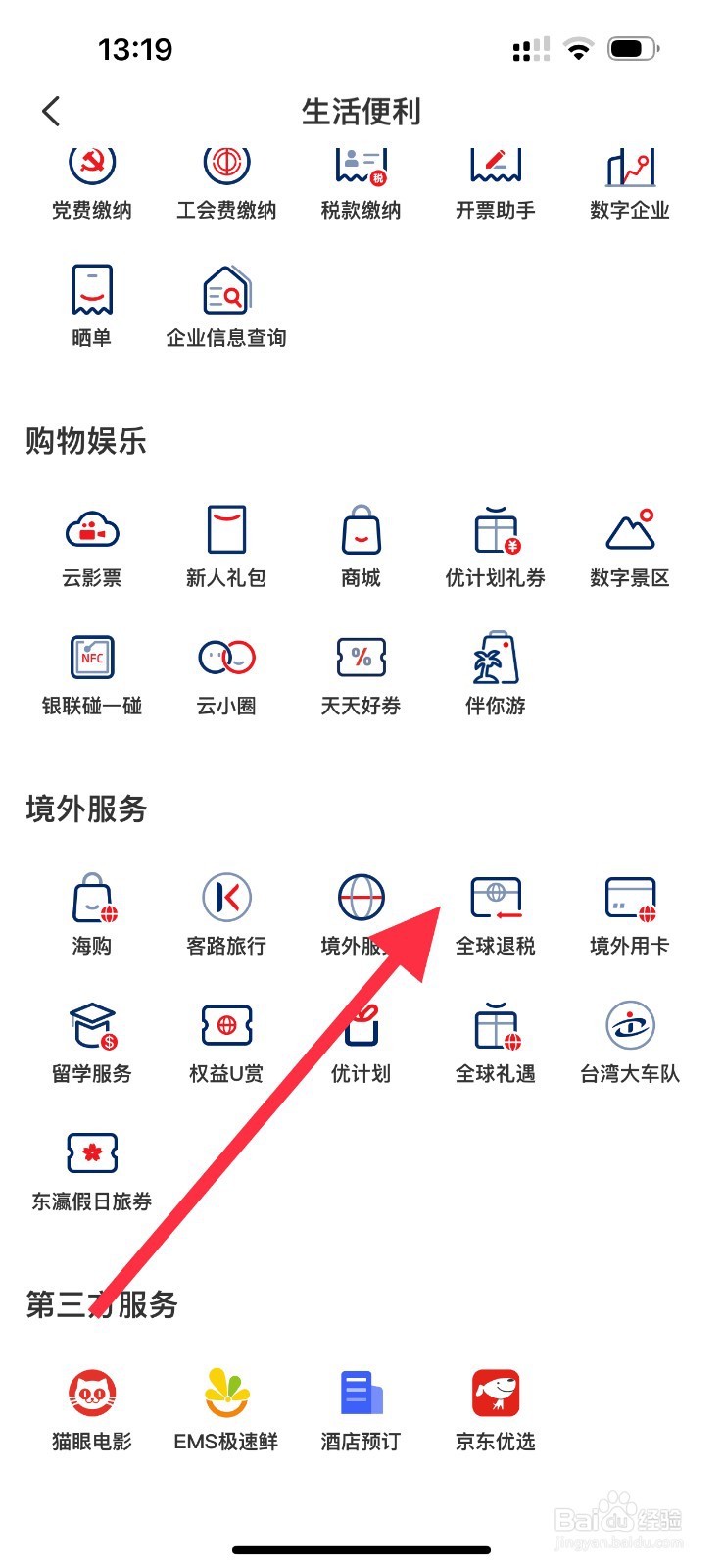Screen dimensions: 723x1568
Task: Select the EMS极速鲜 delivery service
Action: [x=226, y=1401]
